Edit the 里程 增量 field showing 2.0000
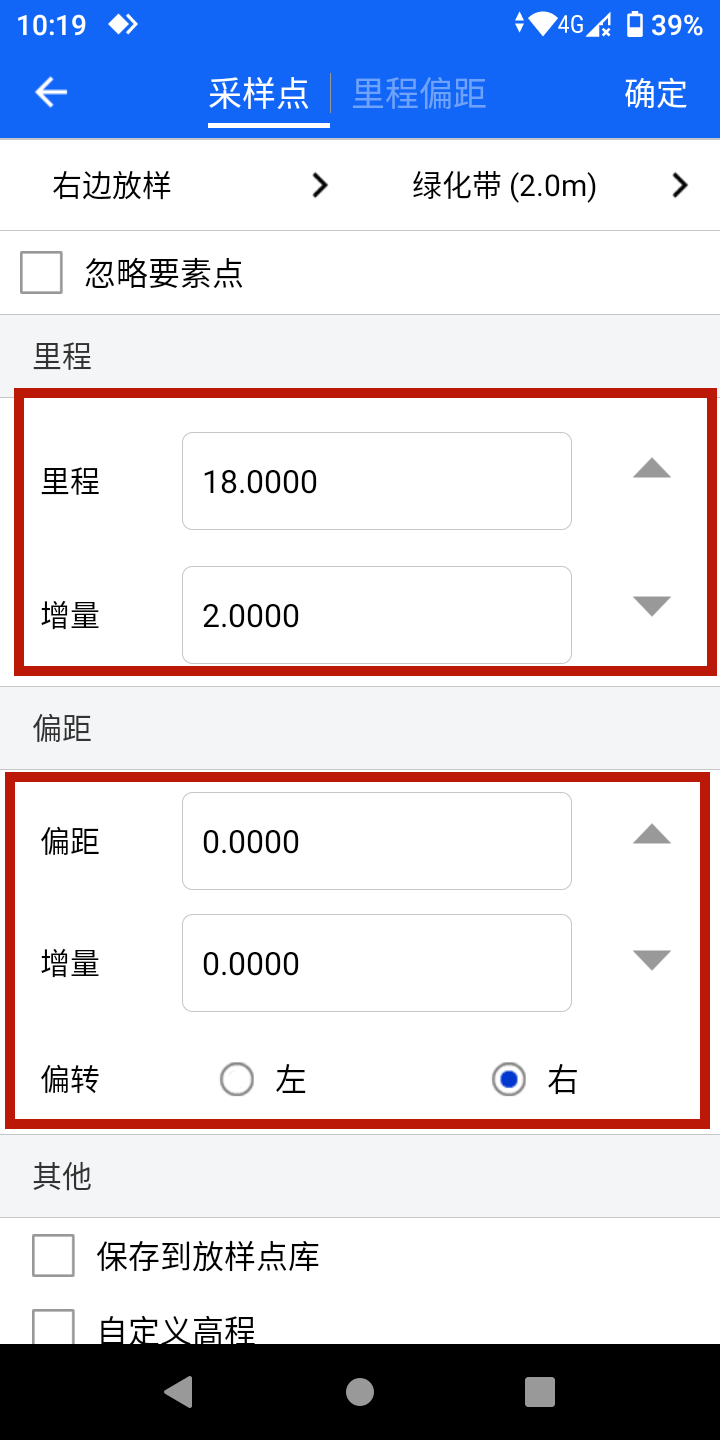 (x=377, y=615)
